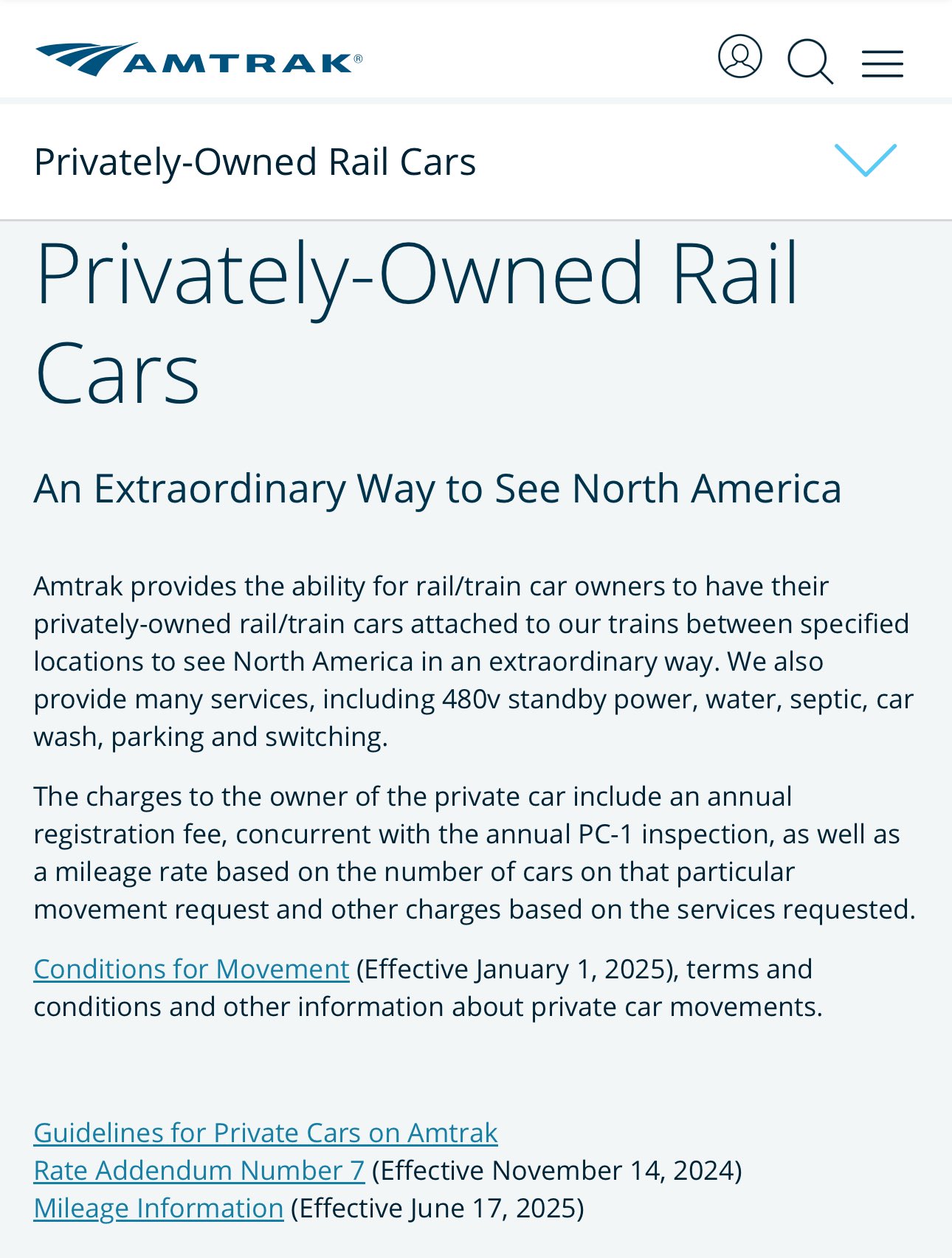Open the search magnifier icon
This screenshot has width=952, height=1258.
810,61
